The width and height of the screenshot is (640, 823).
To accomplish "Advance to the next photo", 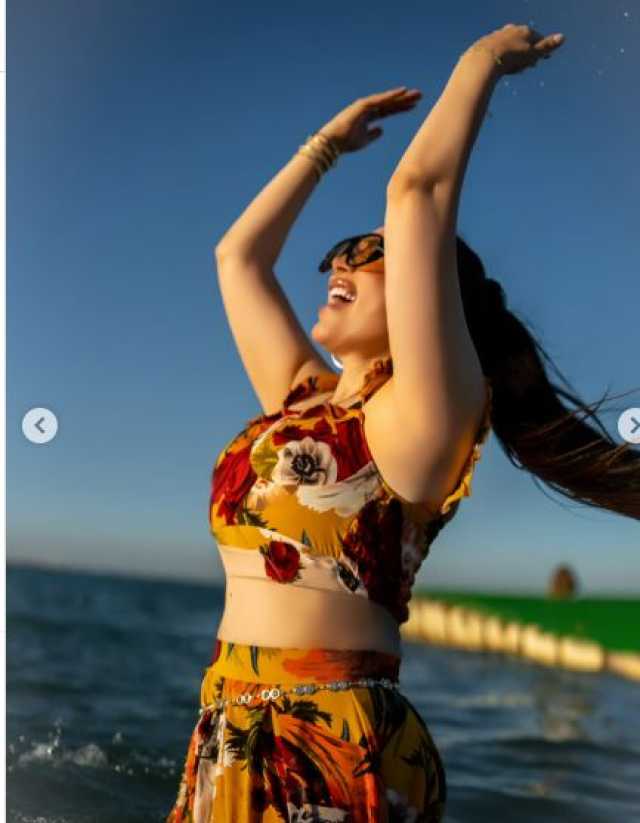I will (x=631, y=425).
